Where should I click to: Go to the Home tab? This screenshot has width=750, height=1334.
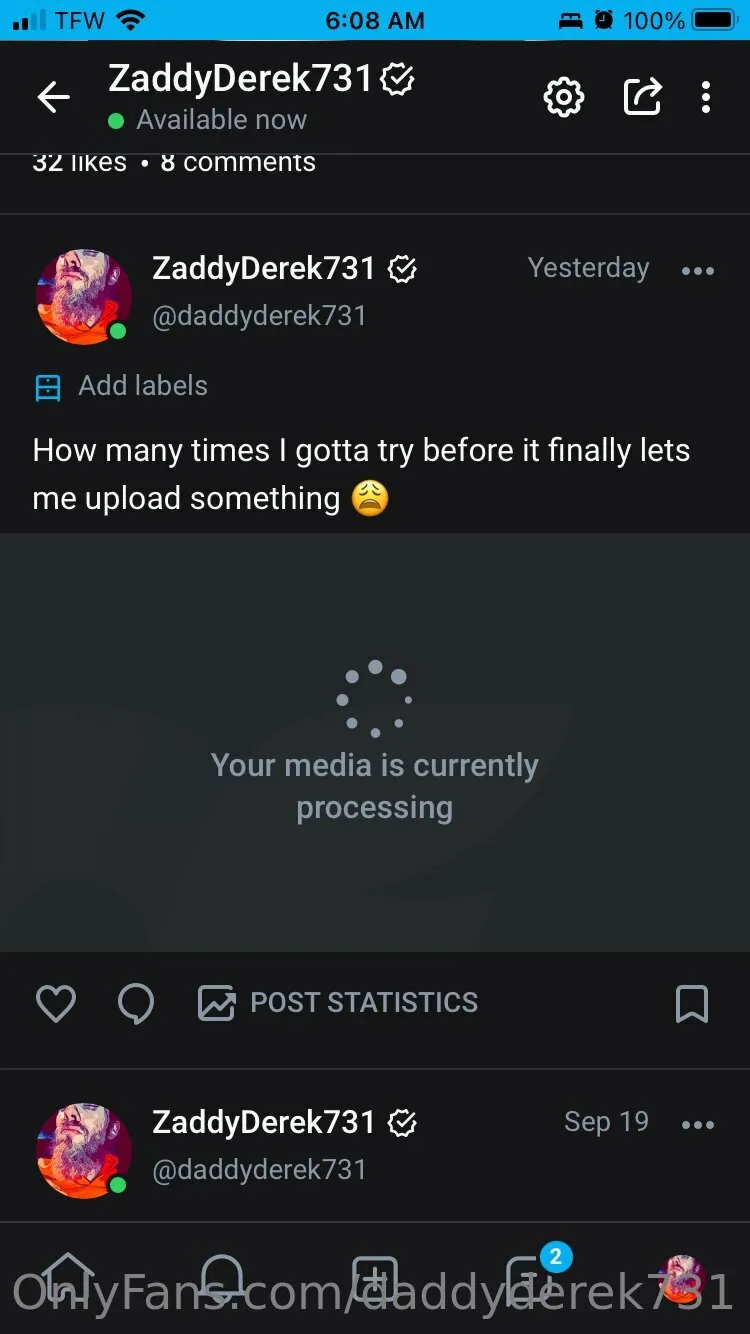coord(66,1278)
